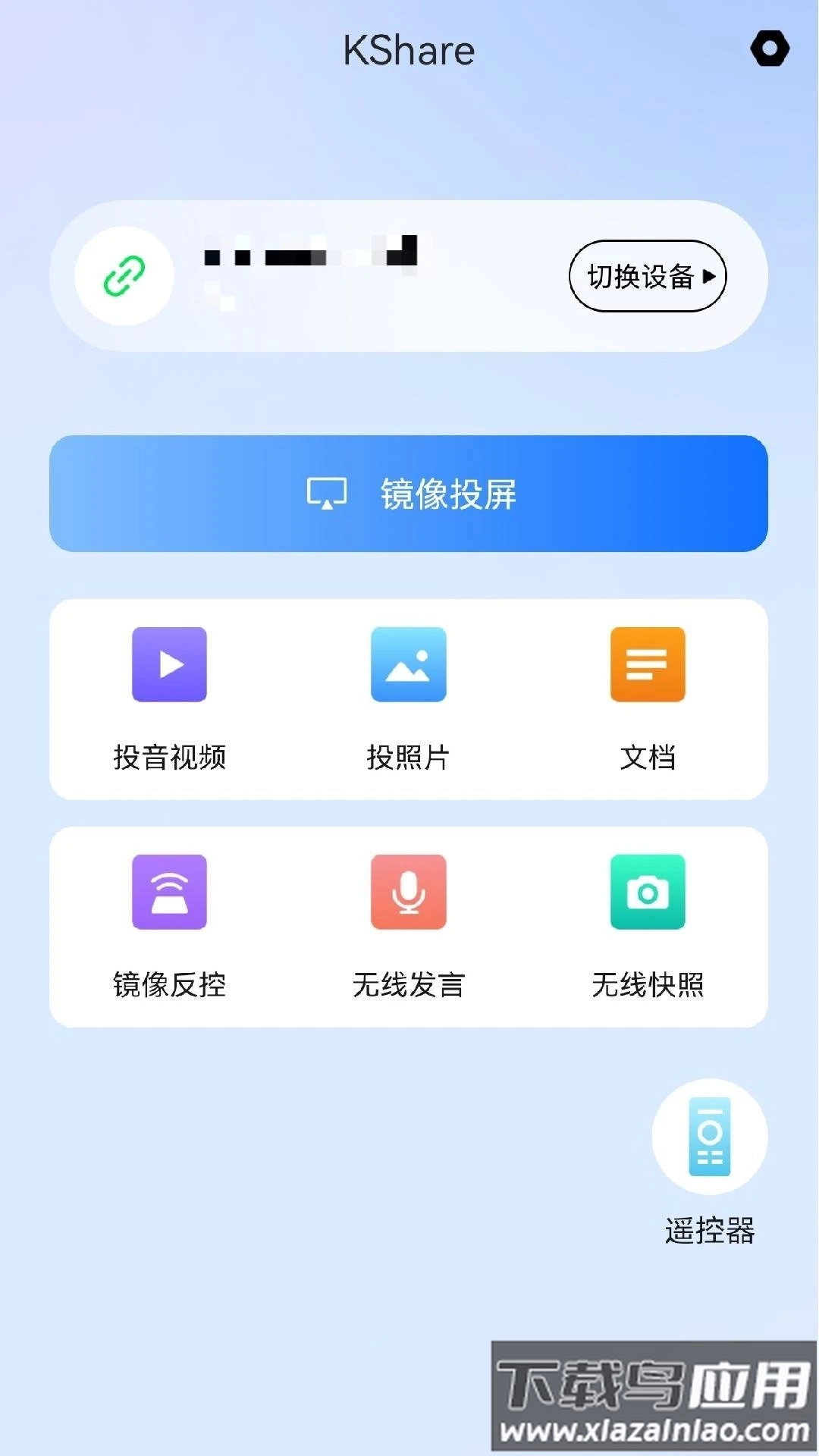Tap the 投照片 label text

tap(408, 756)
